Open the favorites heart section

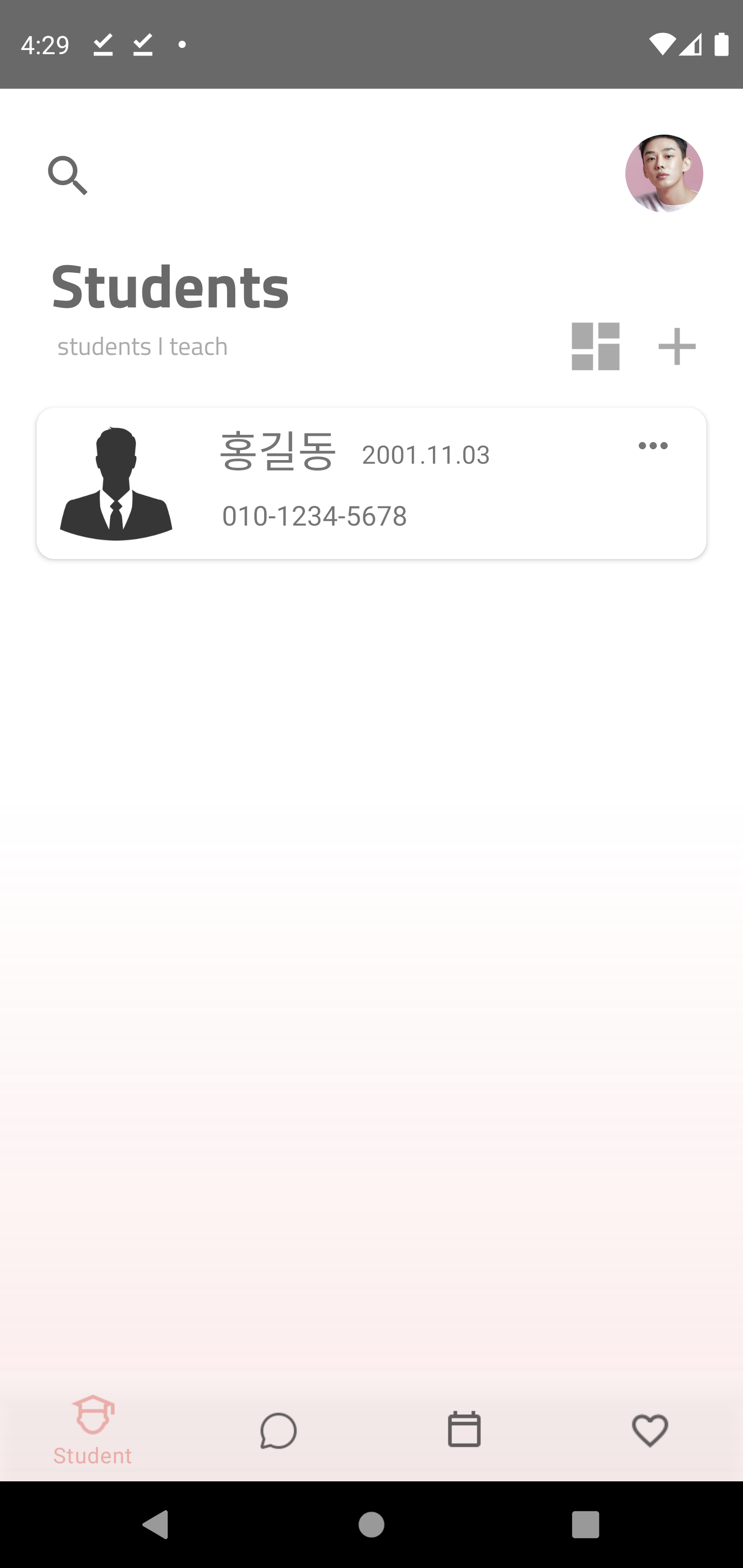point(650,1430)
